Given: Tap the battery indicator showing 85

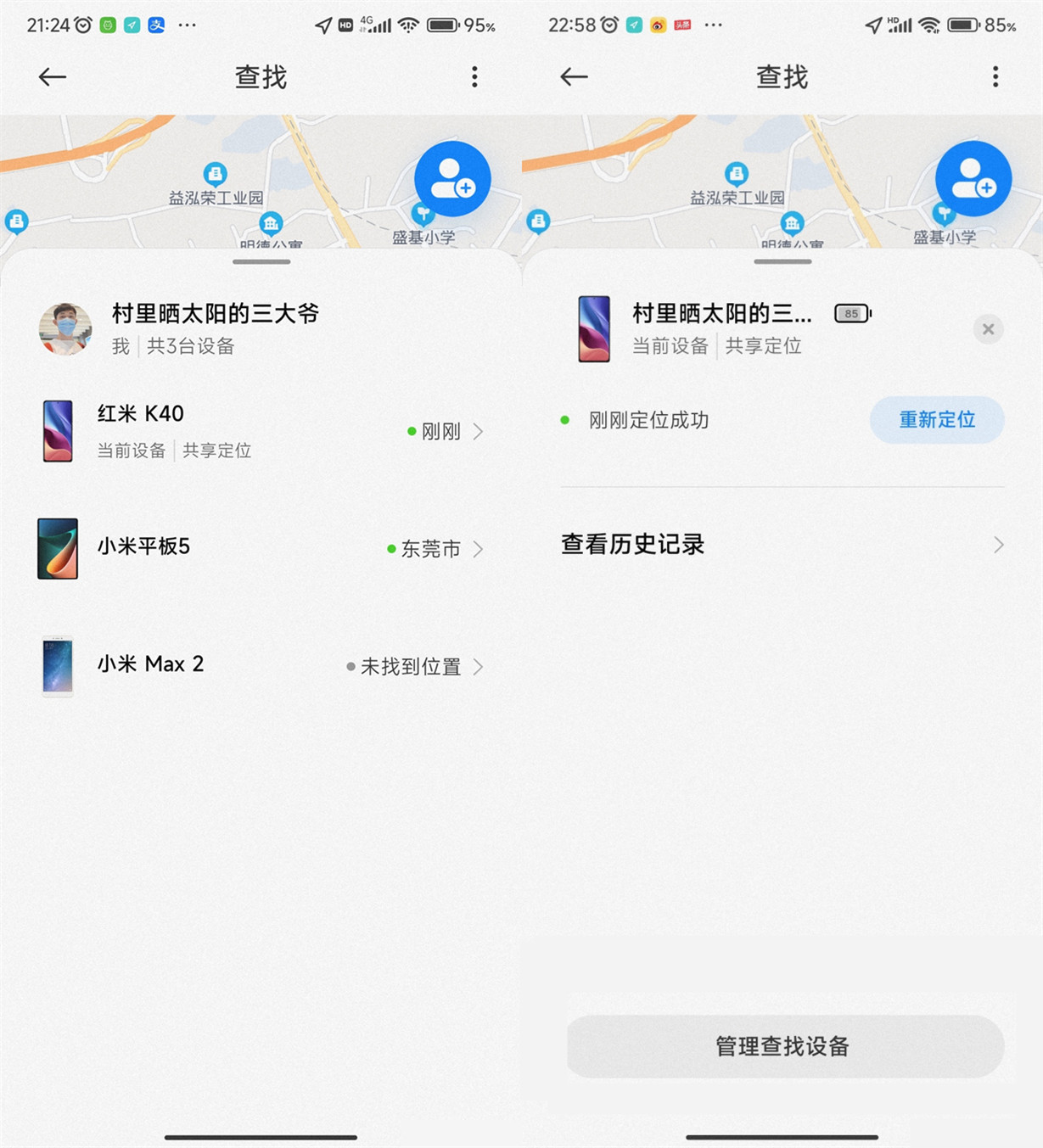Looking at the screenshot, I should 852,313.
